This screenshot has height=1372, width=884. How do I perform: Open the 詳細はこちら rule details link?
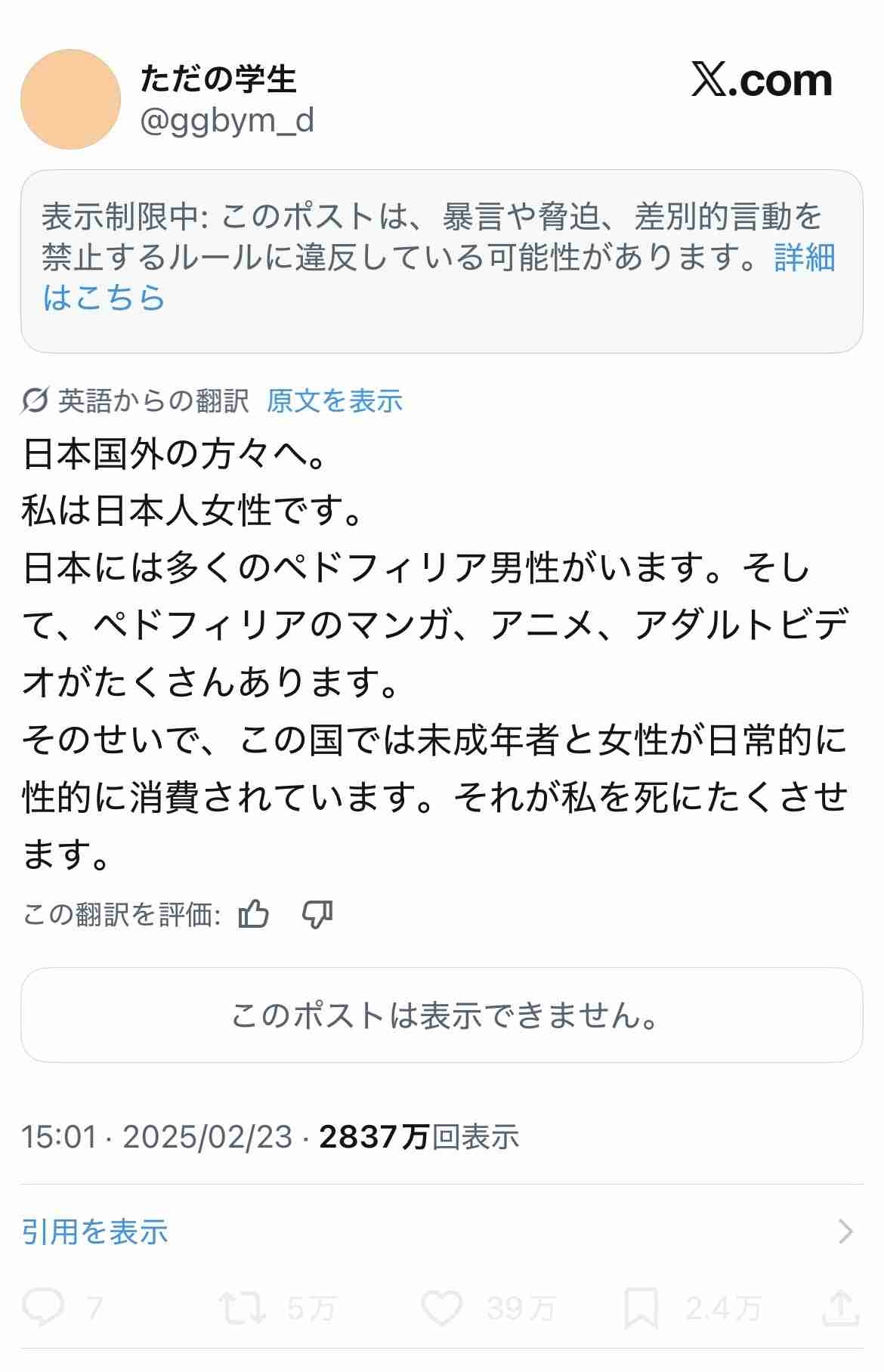804,258
